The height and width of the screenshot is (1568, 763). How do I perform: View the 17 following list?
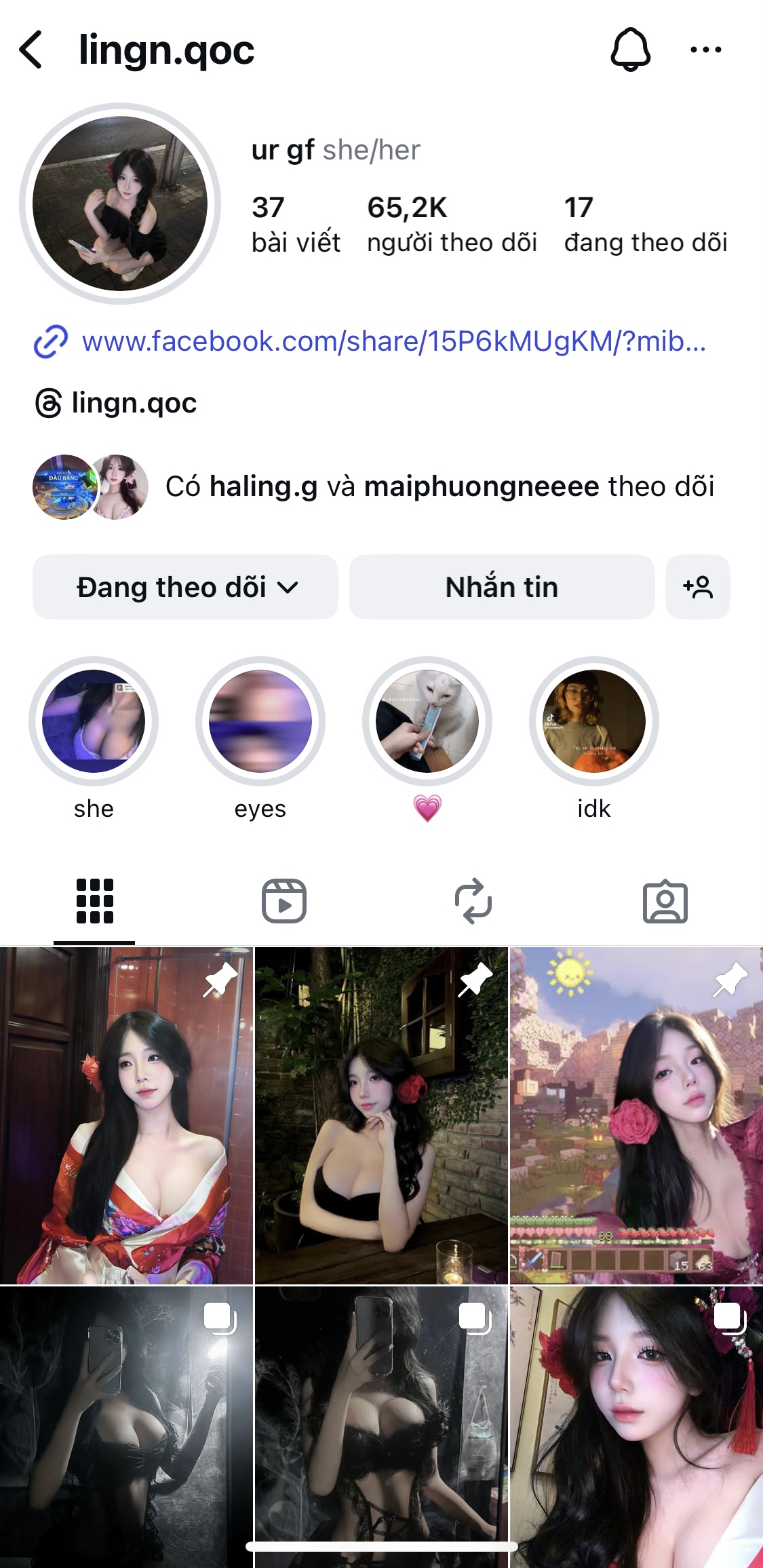click(645, 224)
